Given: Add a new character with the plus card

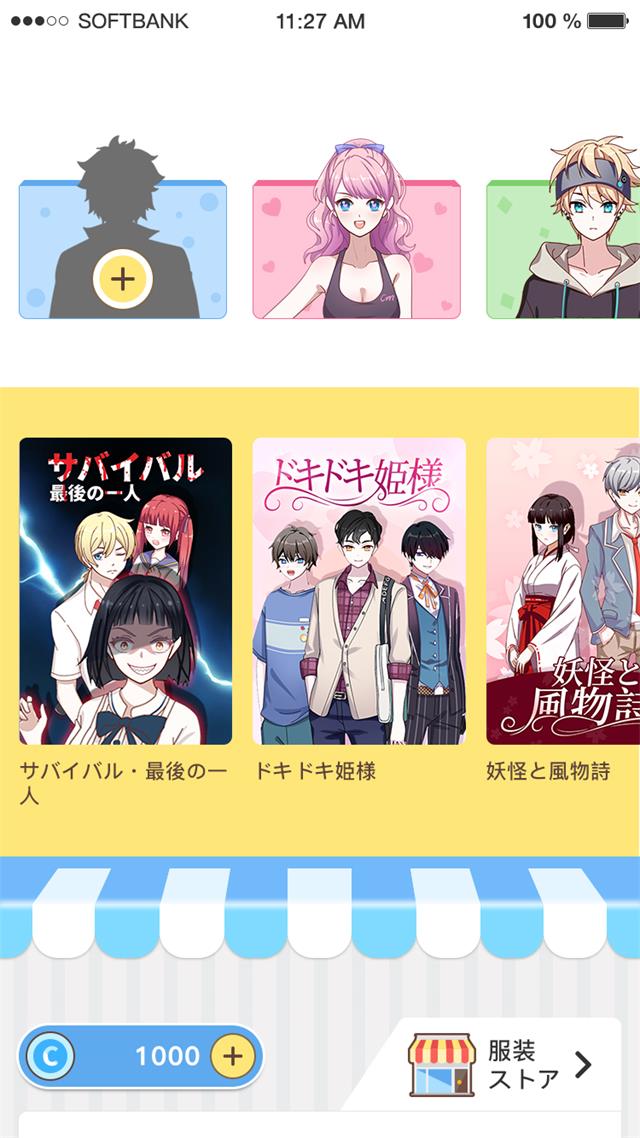Looking at the screenshot, I should (122, 278).
